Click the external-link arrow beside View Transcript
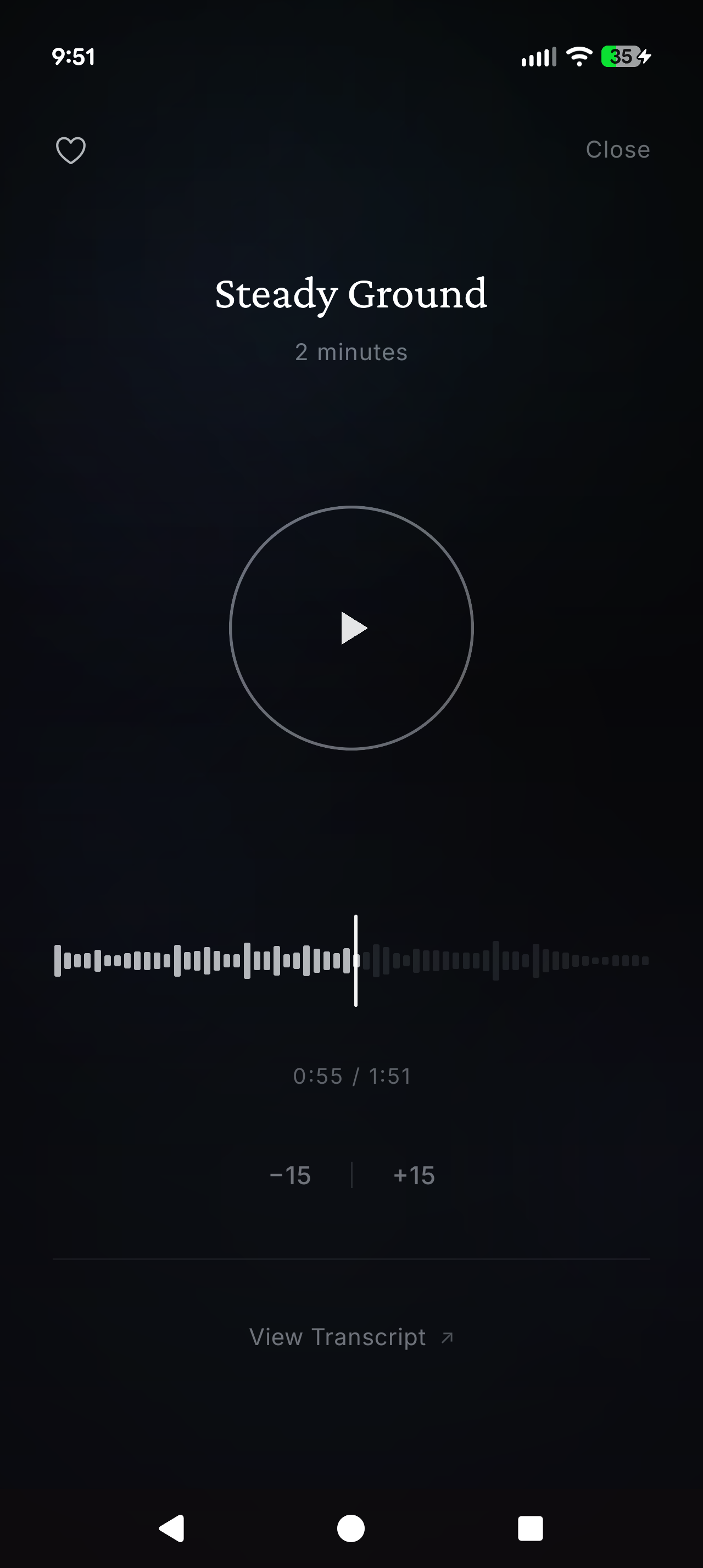Viewport: 703px width, 1568px height. tap(448, 1337)
